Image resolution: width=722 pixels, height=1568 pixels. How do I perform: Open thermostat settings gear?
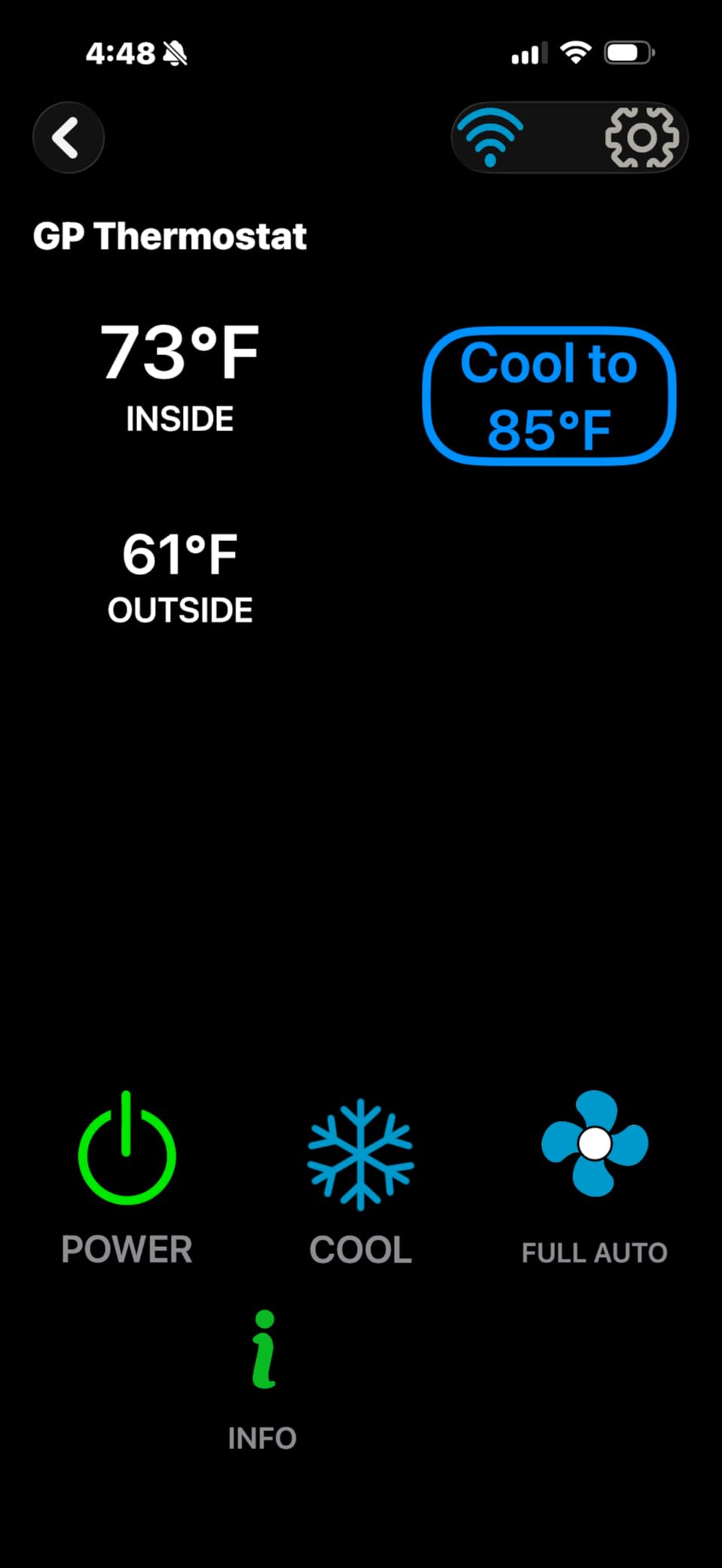tap(642, 137)
